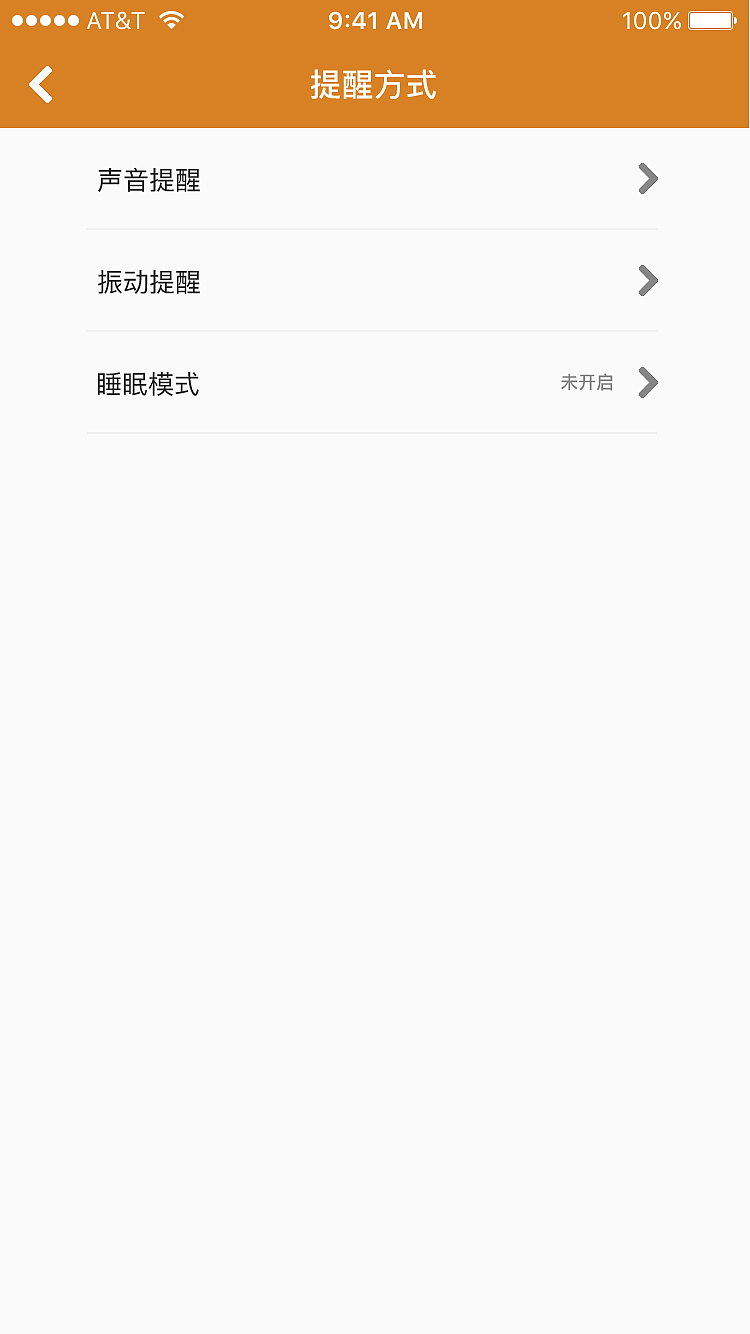Expand the sleep mode settings row

(375, 383)
